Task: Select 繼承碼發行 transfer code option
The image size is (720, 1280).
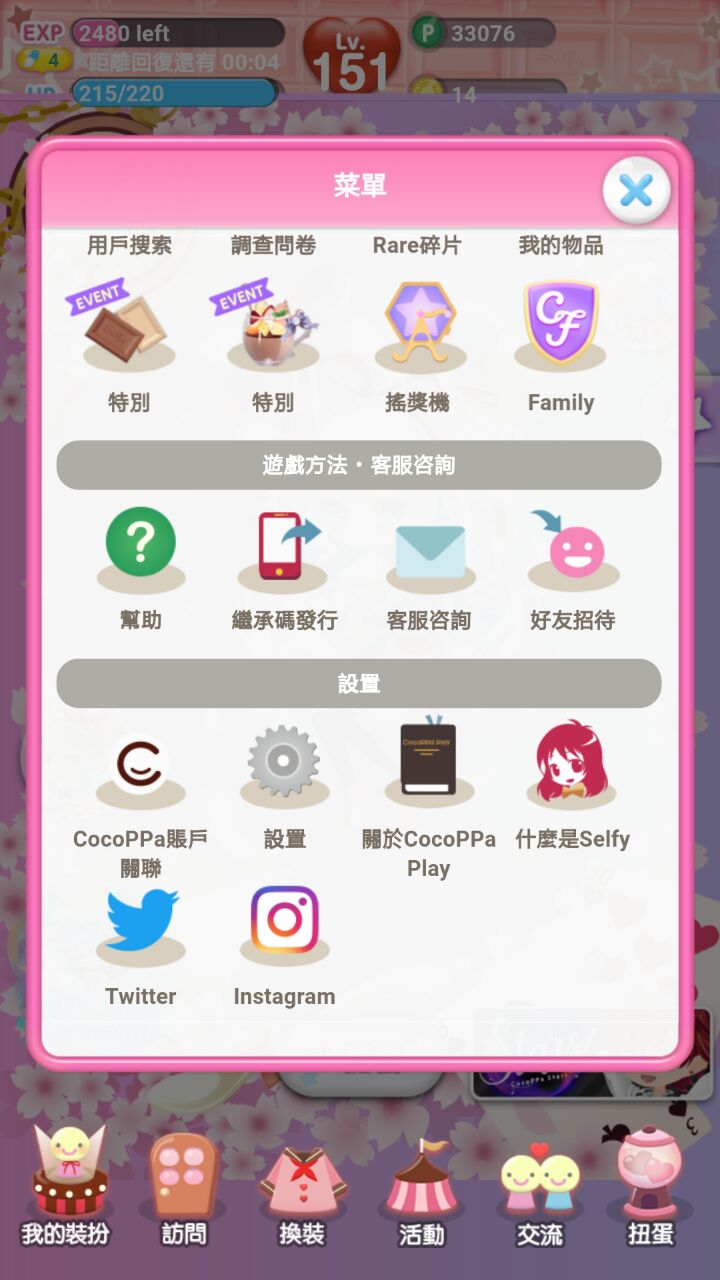Action: point(284,548)
